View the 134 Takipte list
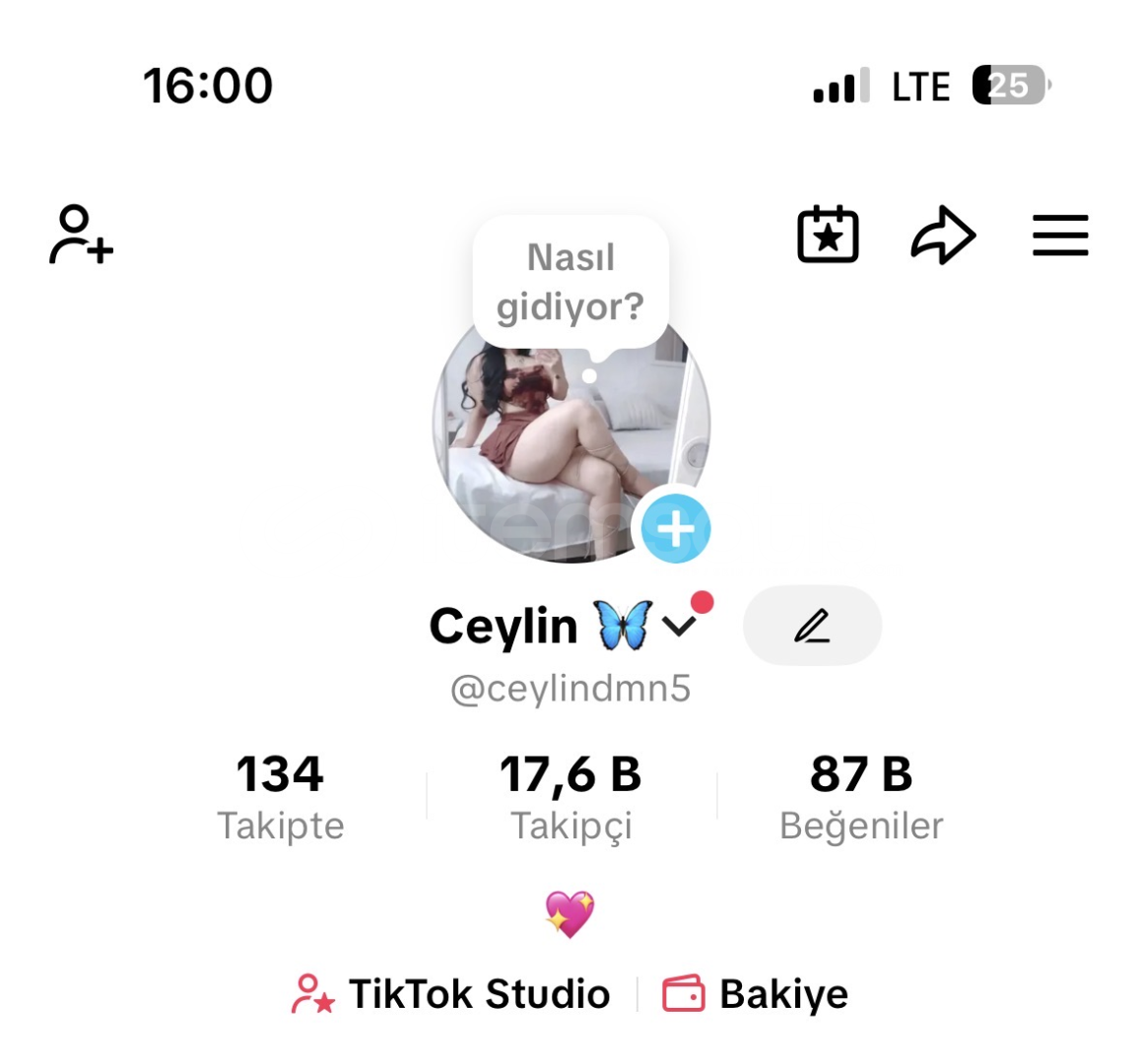Screen dimensions: 1142x1064 [280, 796]
